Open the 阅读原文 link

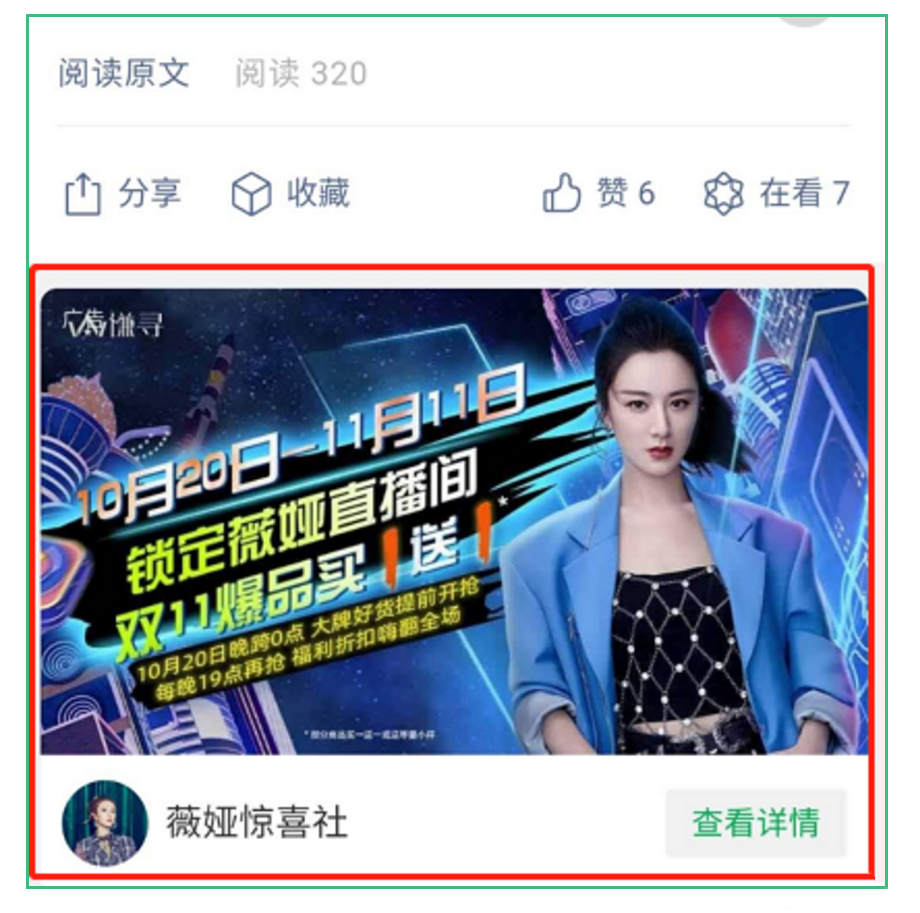123,73
